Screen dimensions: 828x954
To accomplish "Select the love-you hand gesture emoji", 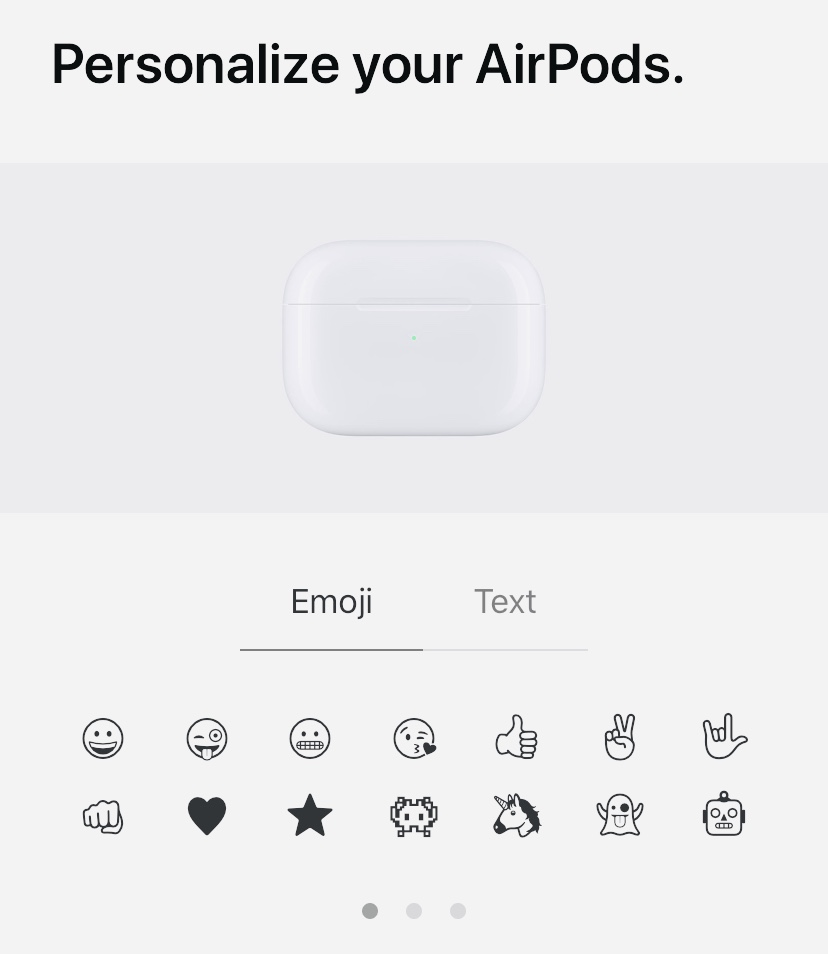I will click(724, 737).
